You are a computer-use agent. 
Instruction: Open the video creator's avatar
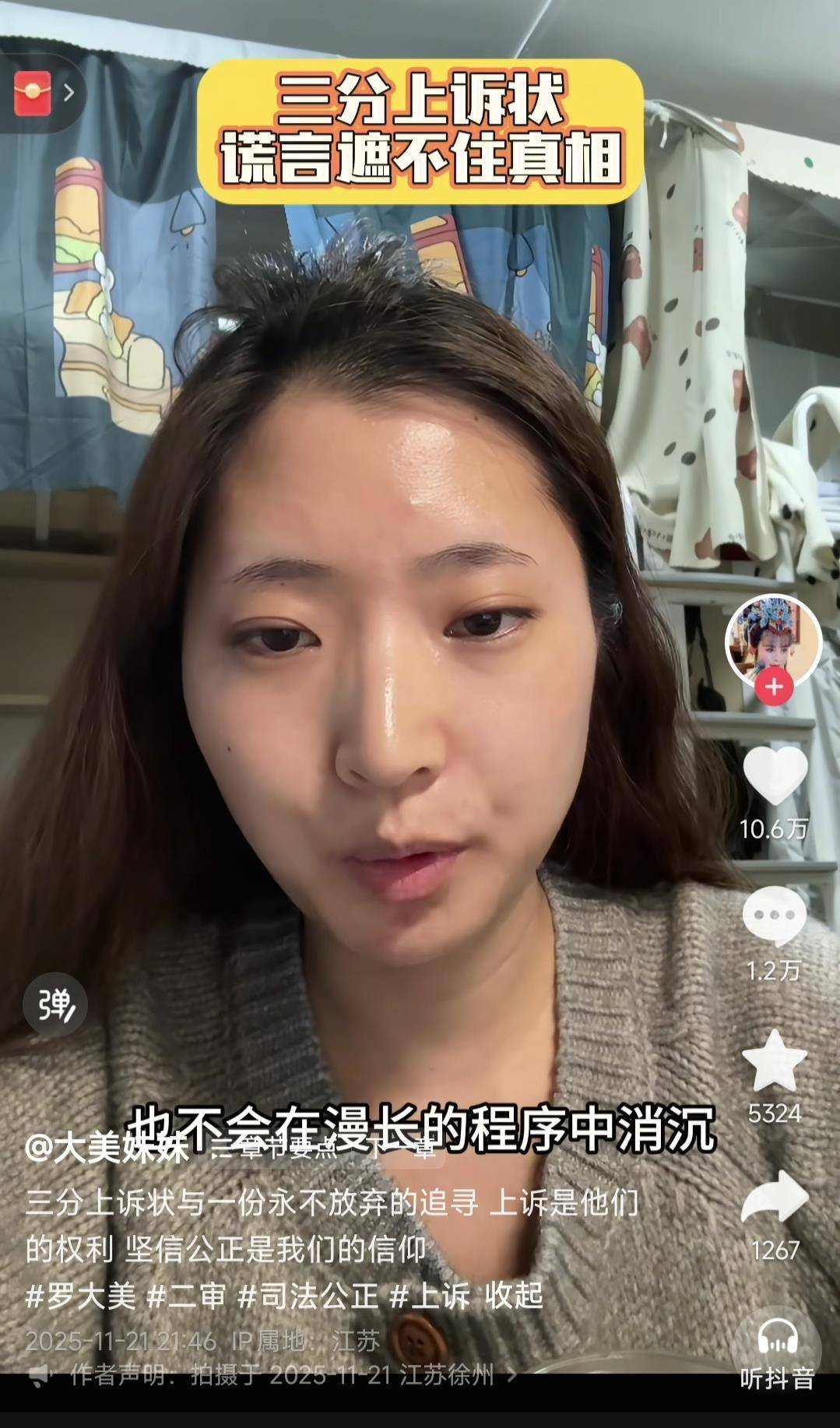773,640
